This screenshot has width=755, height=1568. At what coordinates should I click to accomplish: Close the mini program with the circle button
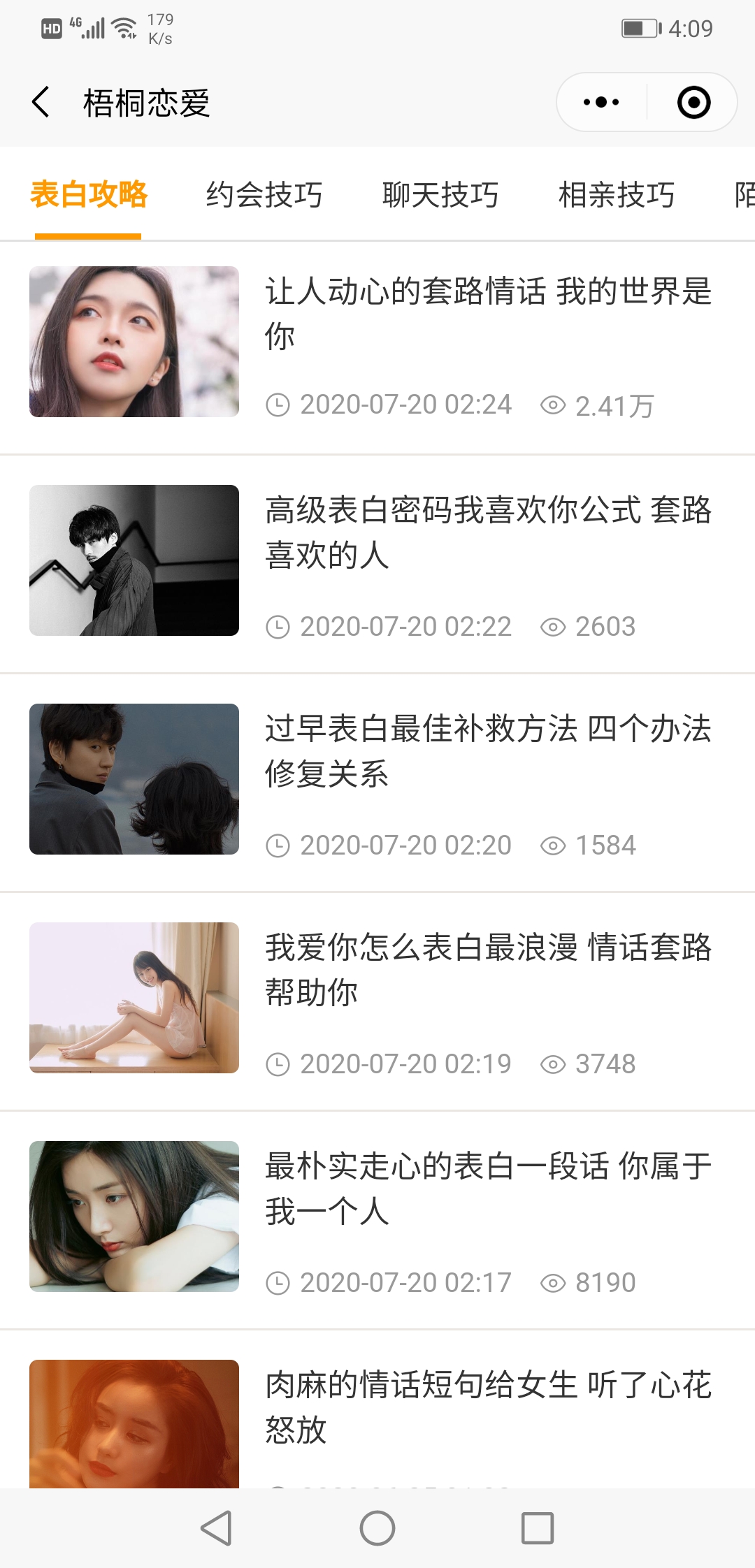click(x=693, y=103)
